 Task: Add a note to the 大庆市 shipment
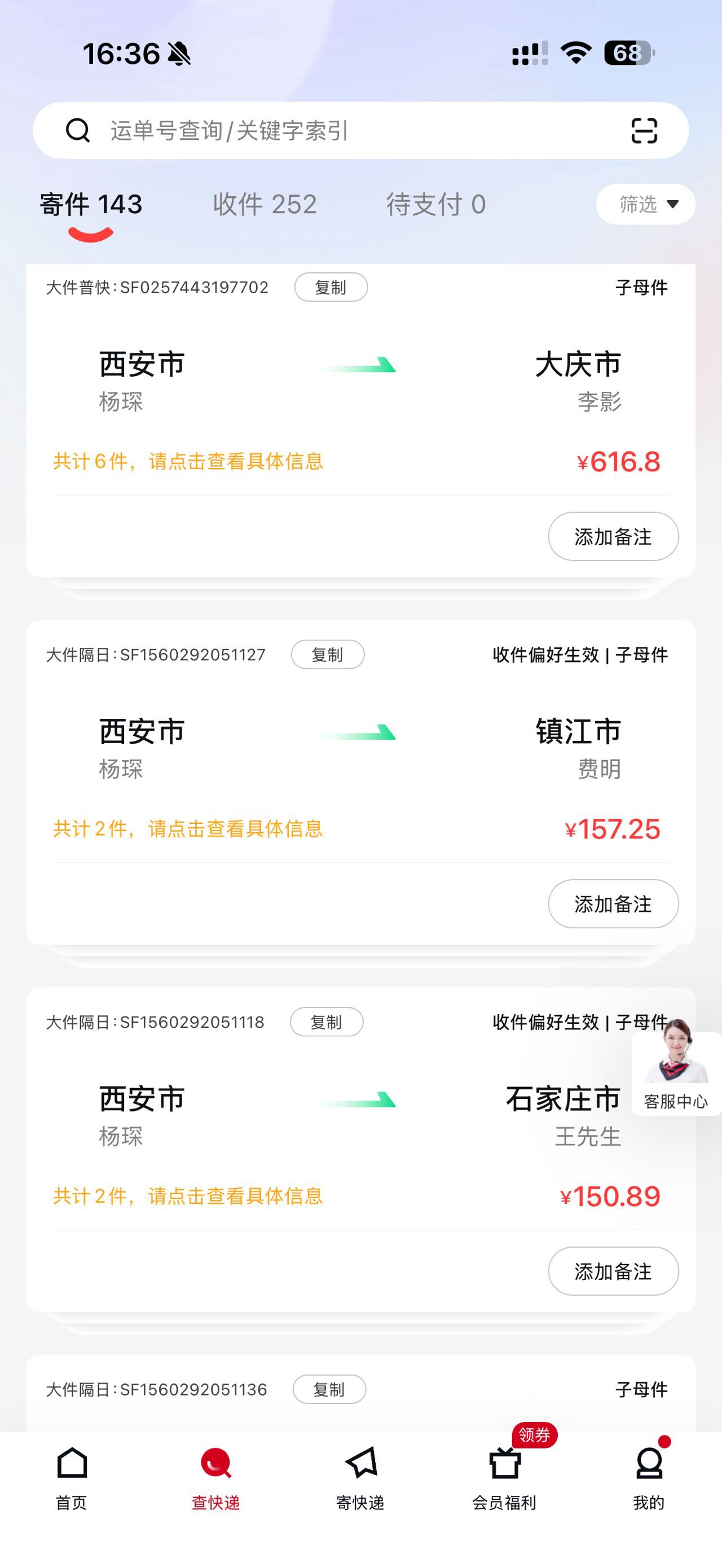(x=613, y=537)
